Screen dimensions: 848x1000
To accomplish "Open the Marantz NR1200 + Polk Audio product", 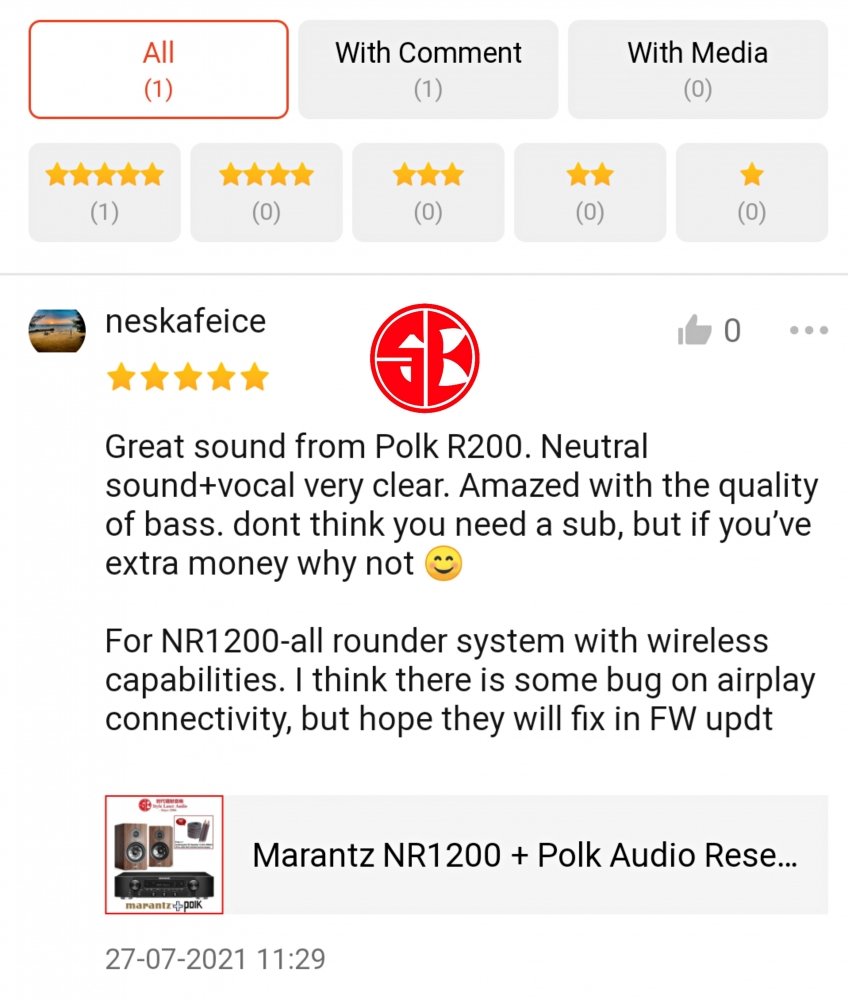I will point(466,855).
